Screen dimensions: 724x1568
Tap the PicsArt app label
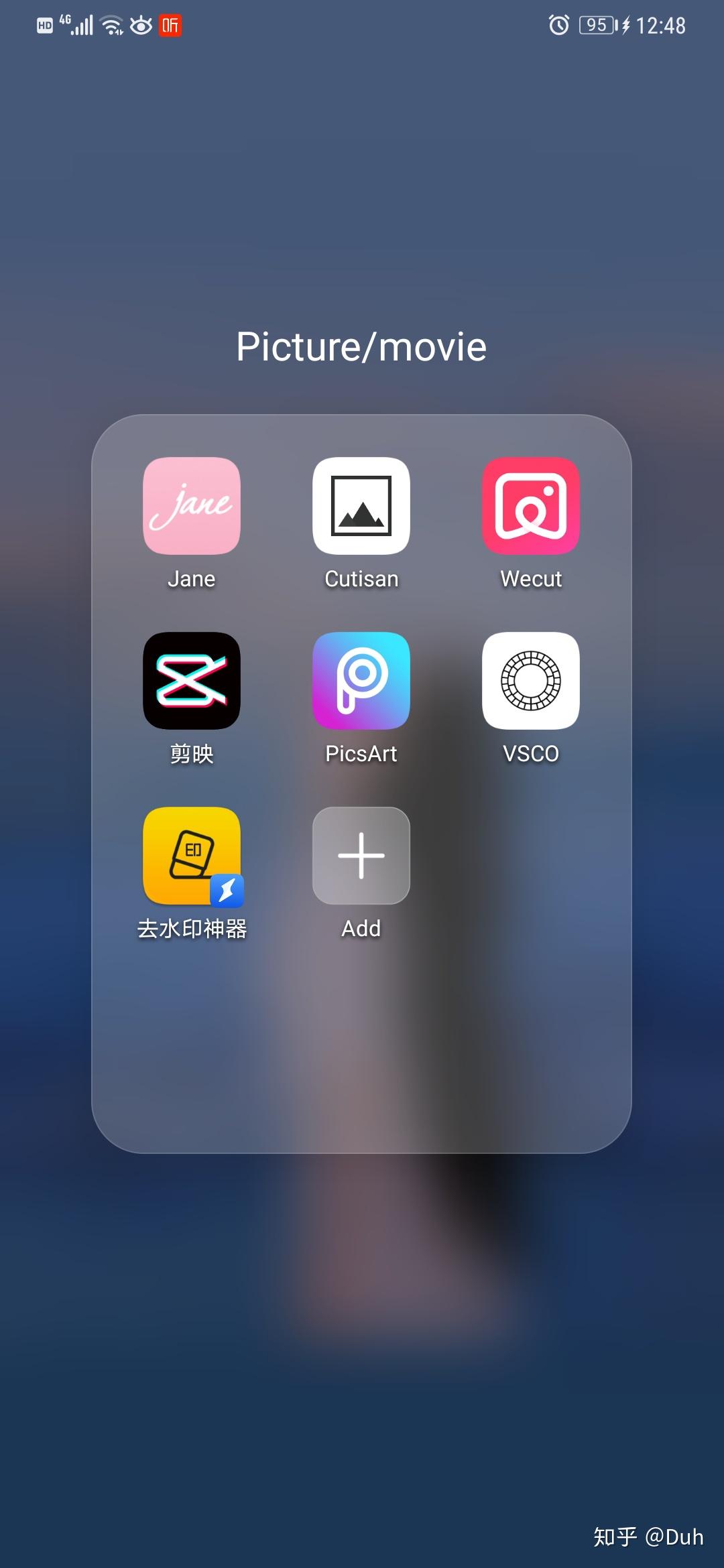coord(361,754)
